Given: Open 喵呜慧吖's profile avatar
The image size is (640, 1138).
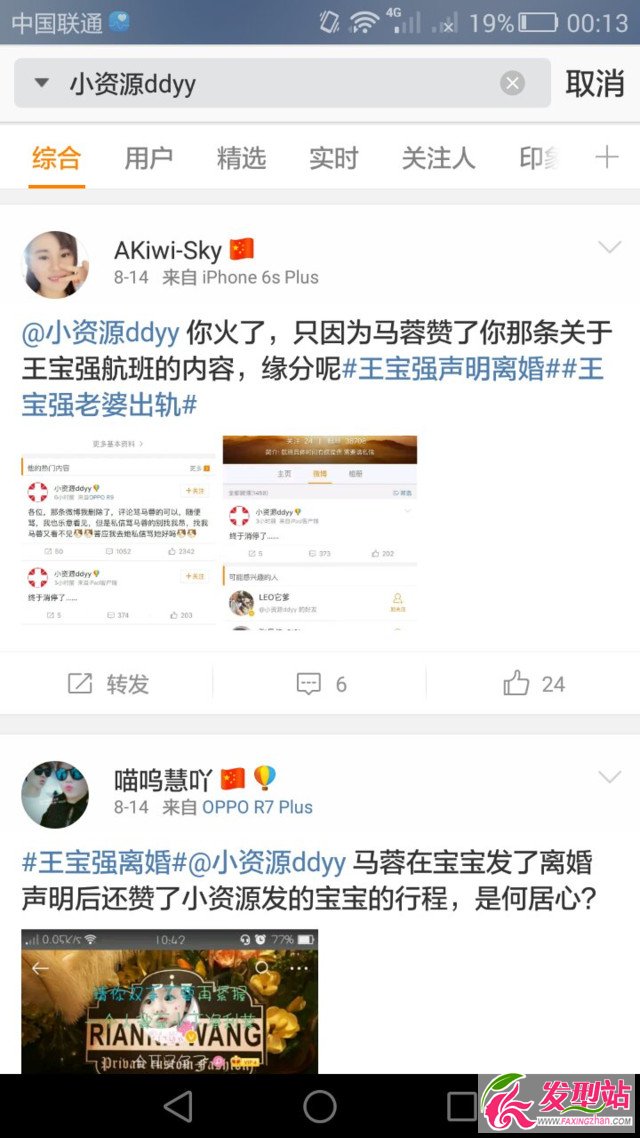Looking at the screenshot, I should pos(55,794).
